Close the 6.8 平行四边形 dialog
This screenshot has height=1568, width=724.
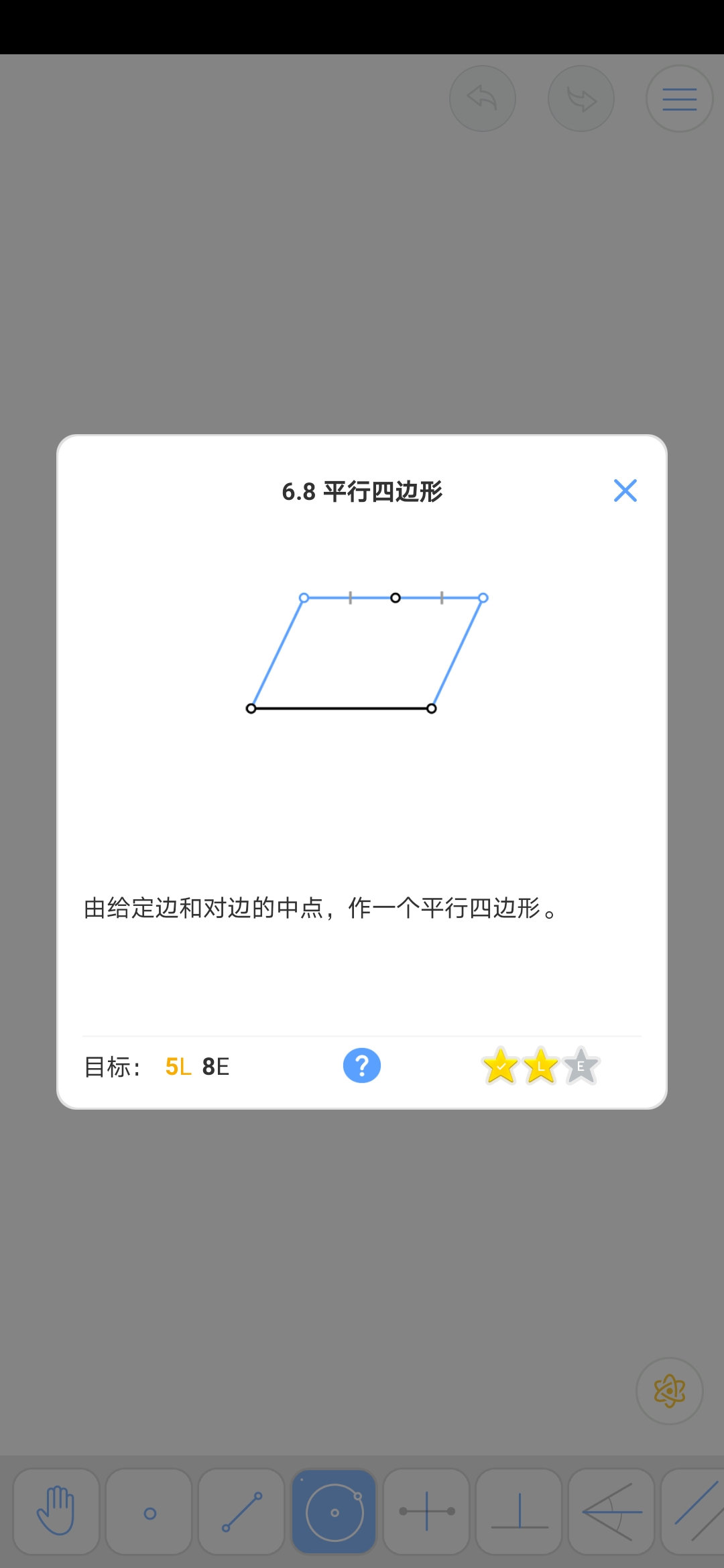click(x=625, y=491)
